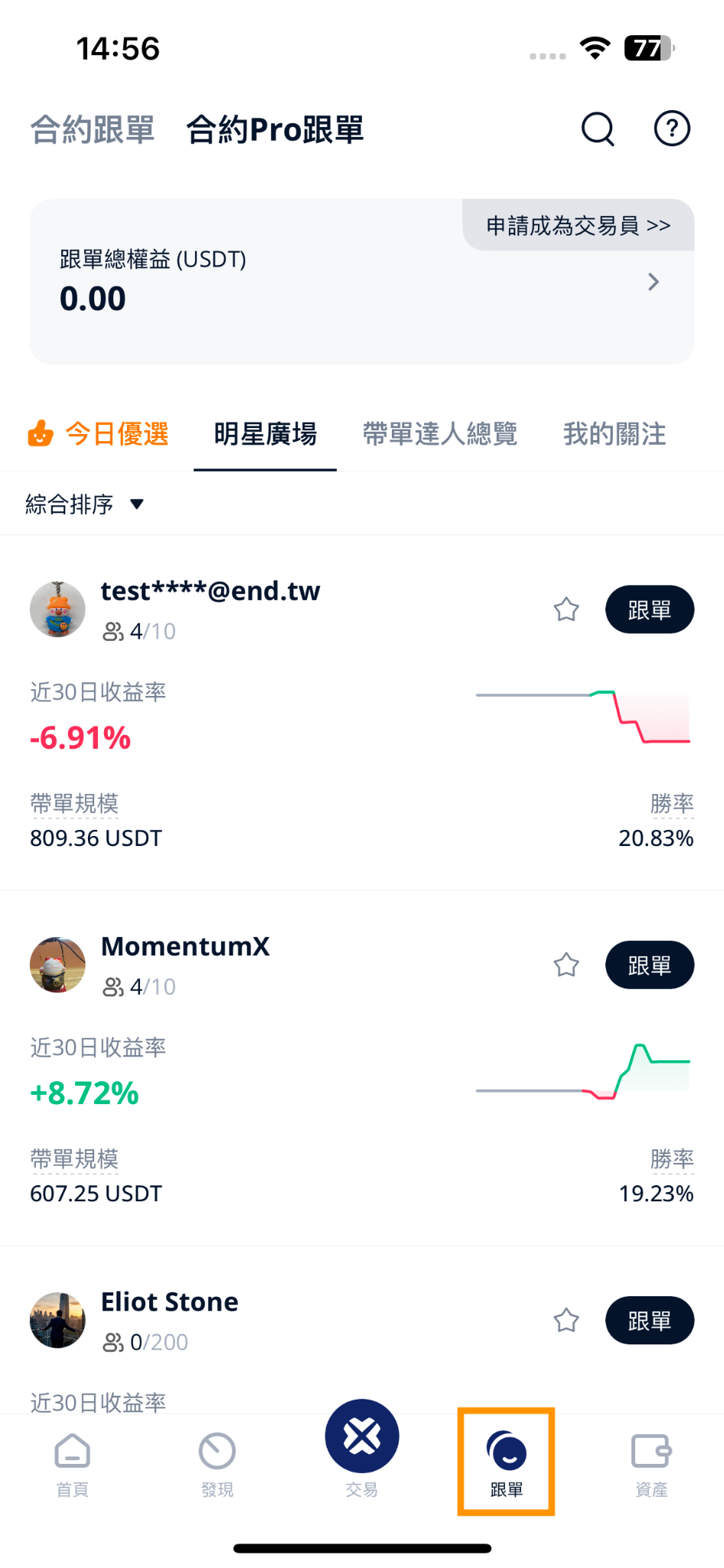Image resolution: width=724 pixels, height=1568 pixels.
Task: Add Eliot Stone to favorites
Action: tap(566, 1320)
